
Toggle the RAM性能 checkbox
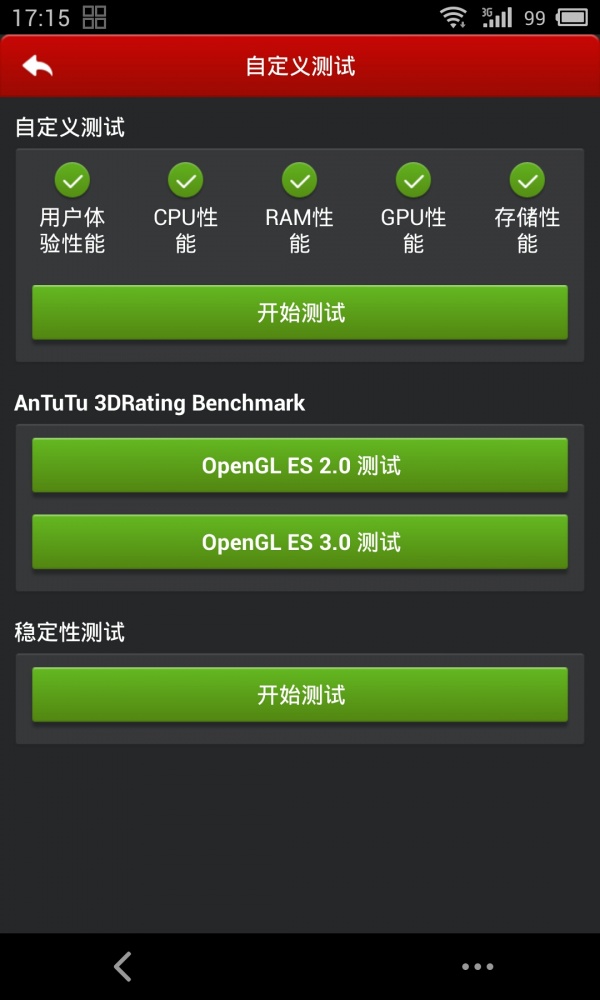(x=300, y=180)
